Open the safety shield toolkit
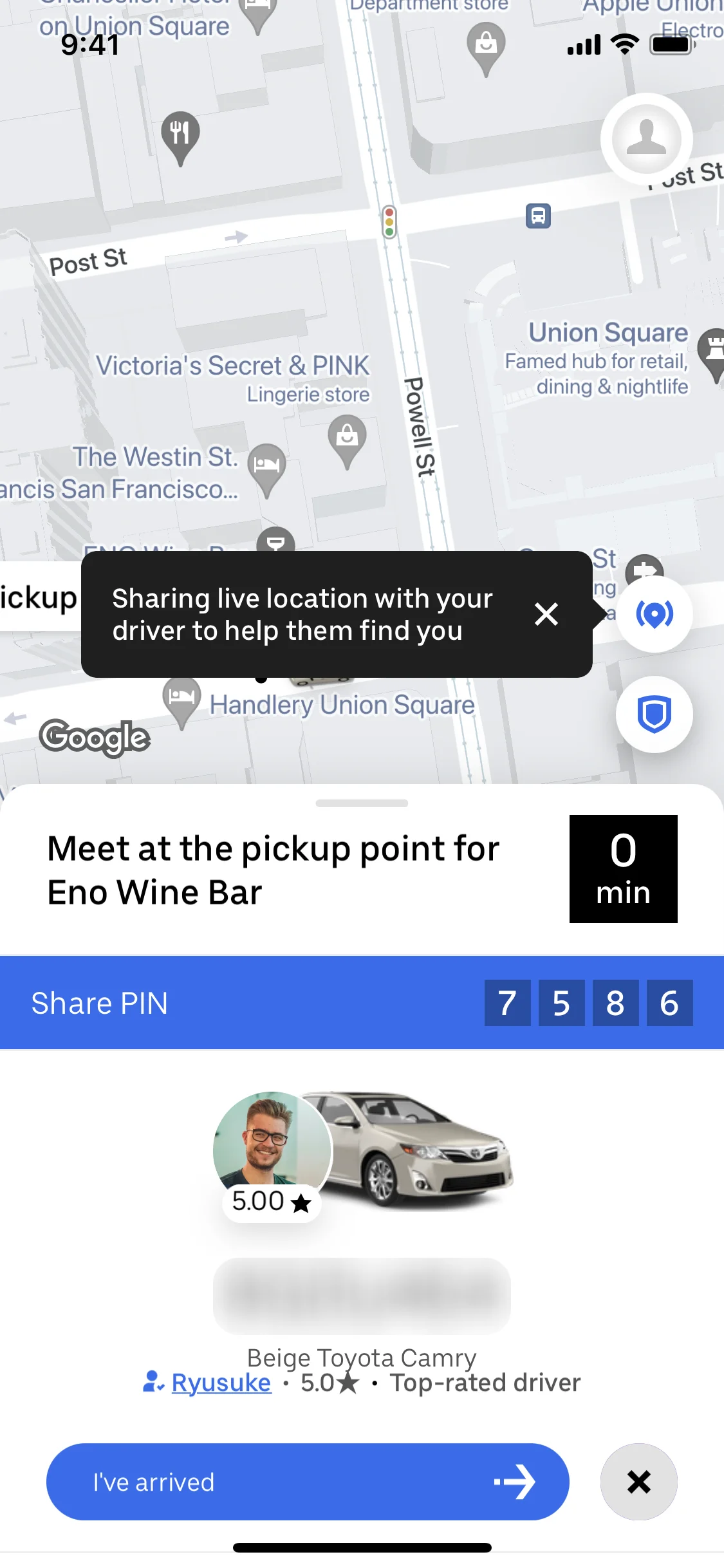The image size is (724, 1568). (654, 714)
